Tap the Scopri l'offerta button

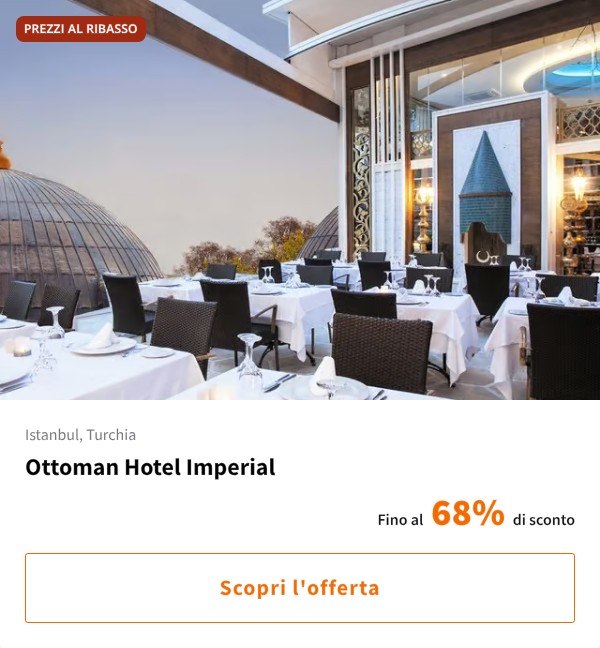pos(300,588)
